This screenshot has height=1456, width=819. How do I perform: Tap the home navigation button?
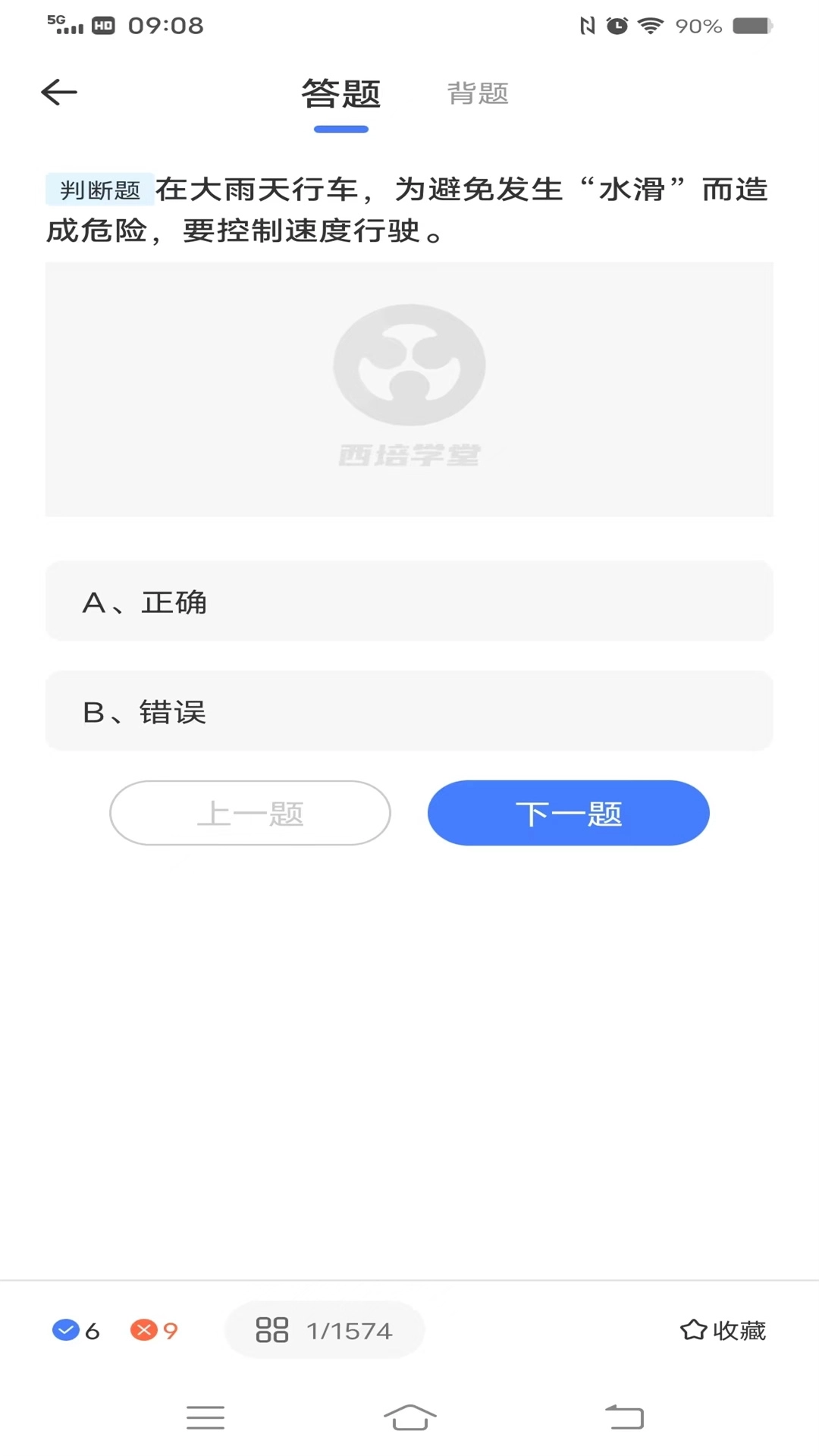click(409, 1417)
